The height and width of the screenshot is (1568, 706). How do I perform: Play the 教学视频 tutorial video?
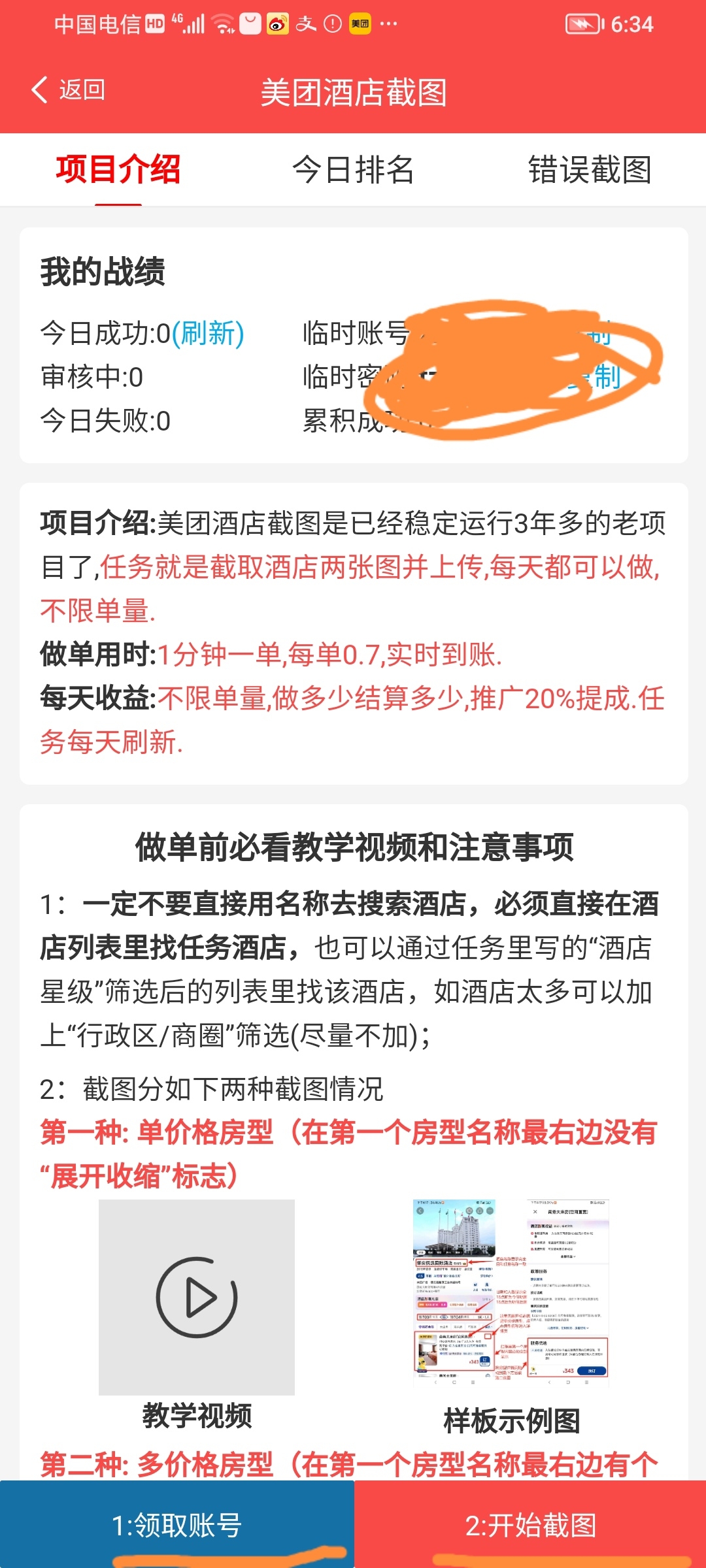pyautogui.click(x=197, y=1297)
